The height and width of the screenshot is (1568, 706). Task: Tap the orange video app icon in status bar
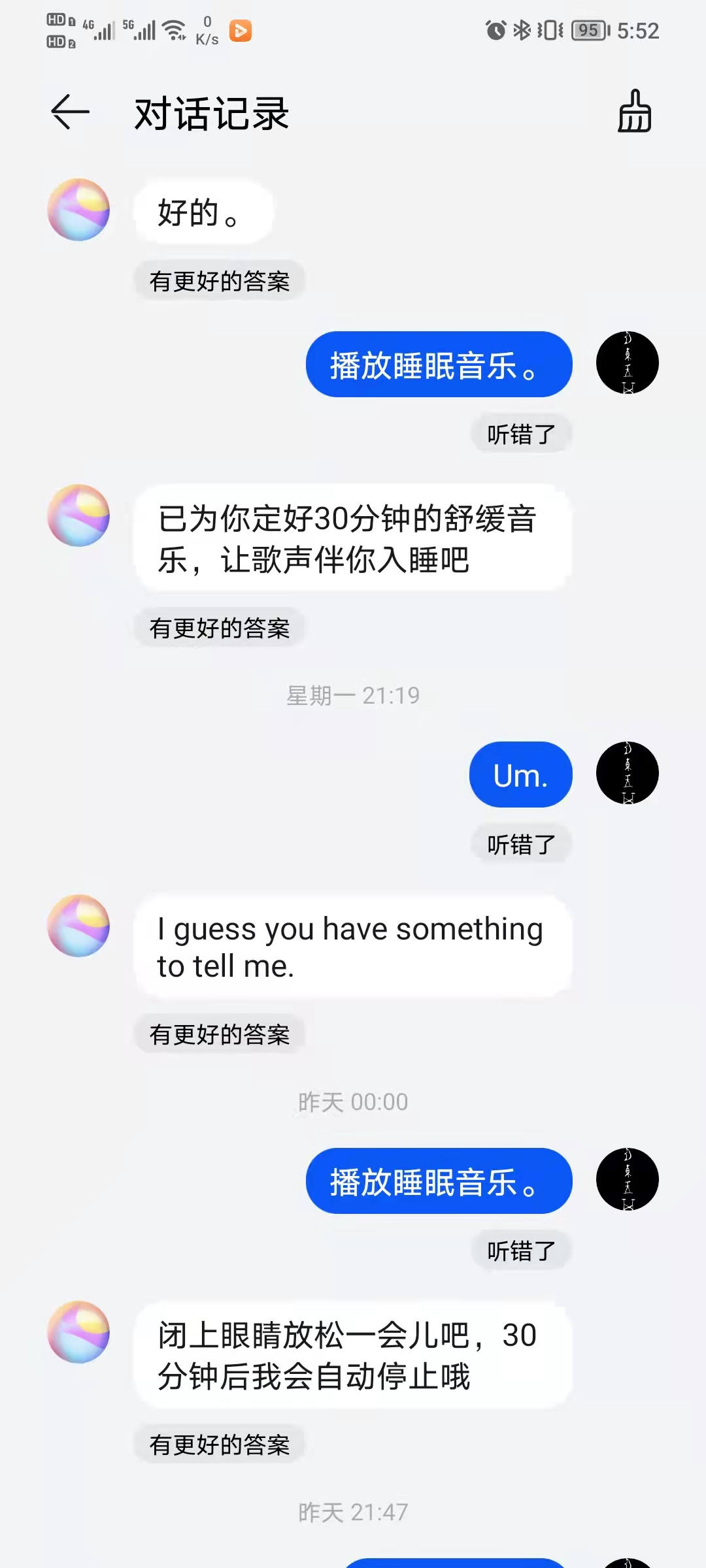239,30
